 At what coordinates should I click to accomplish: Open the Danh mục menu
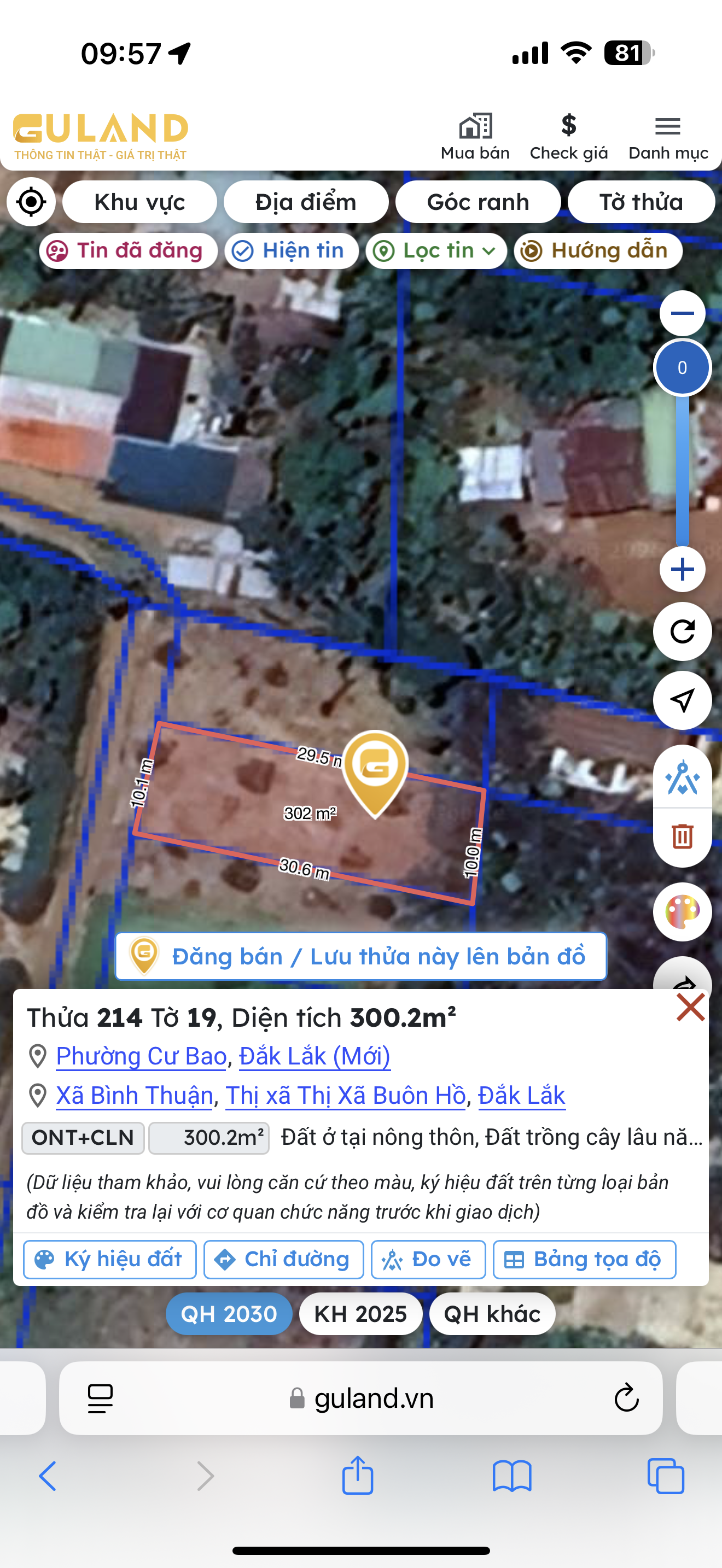(668, 136)
